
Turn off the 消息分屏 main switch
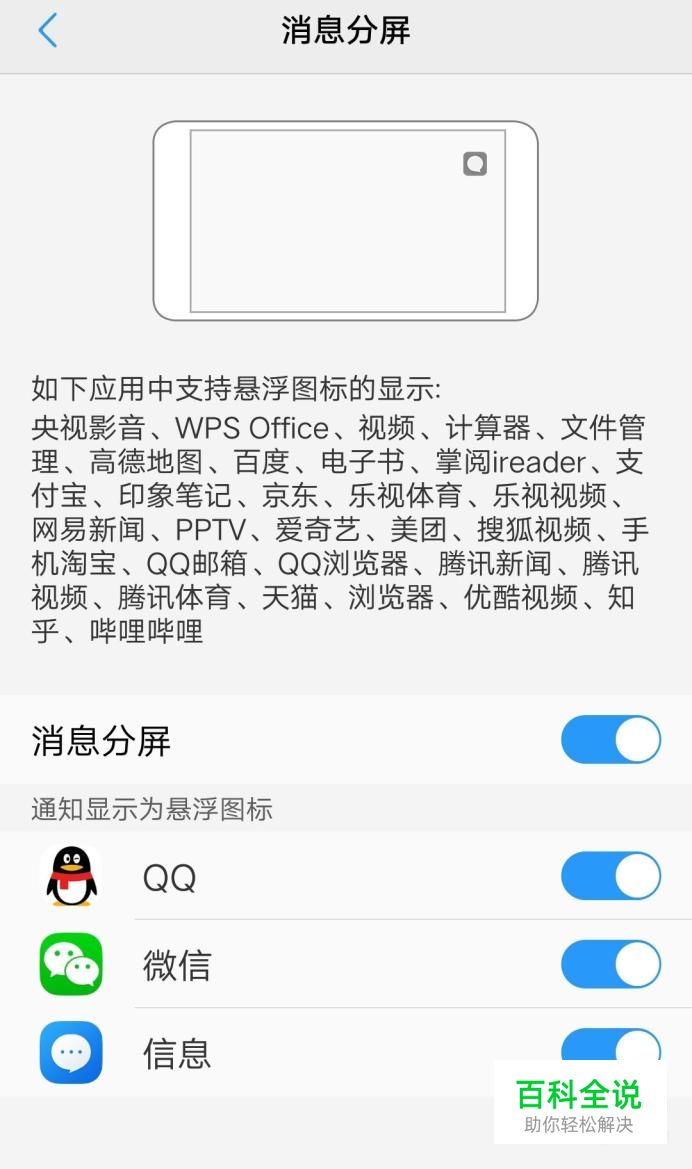pos(611,740)
